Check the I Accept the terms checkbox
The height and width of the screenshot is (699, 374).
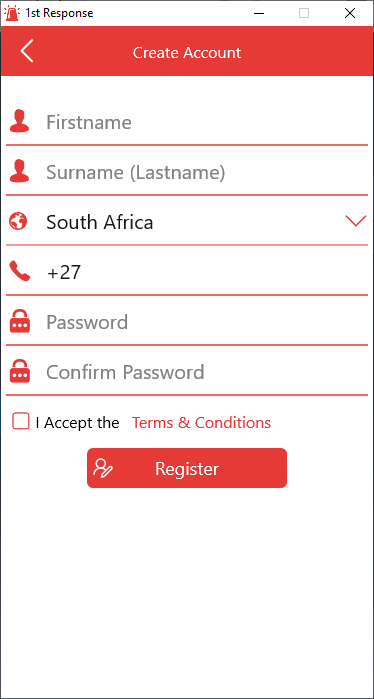tap(21, 421)
